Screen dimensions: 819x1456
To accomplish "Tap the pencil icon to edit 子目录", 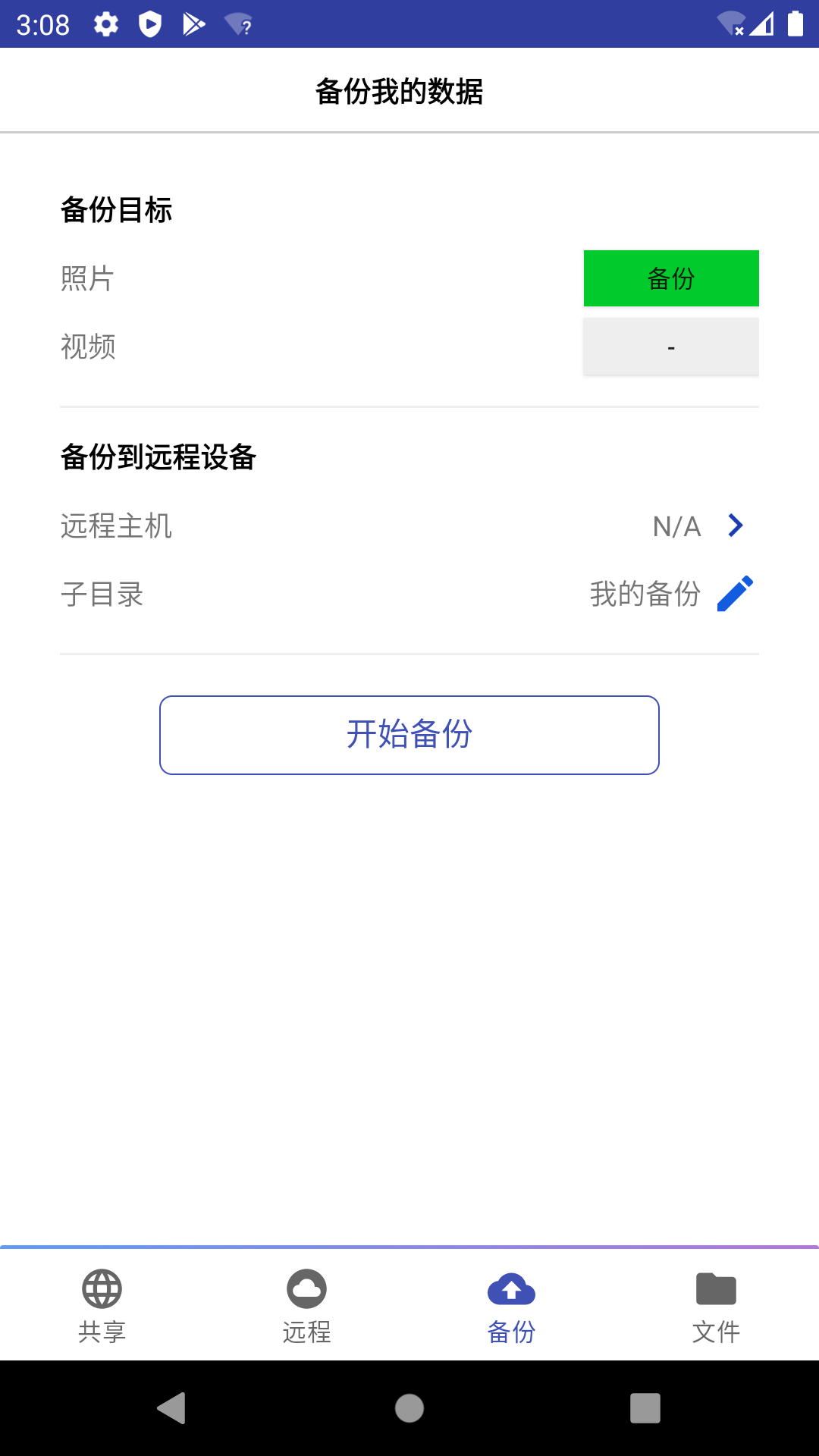I will click(734, 594).
